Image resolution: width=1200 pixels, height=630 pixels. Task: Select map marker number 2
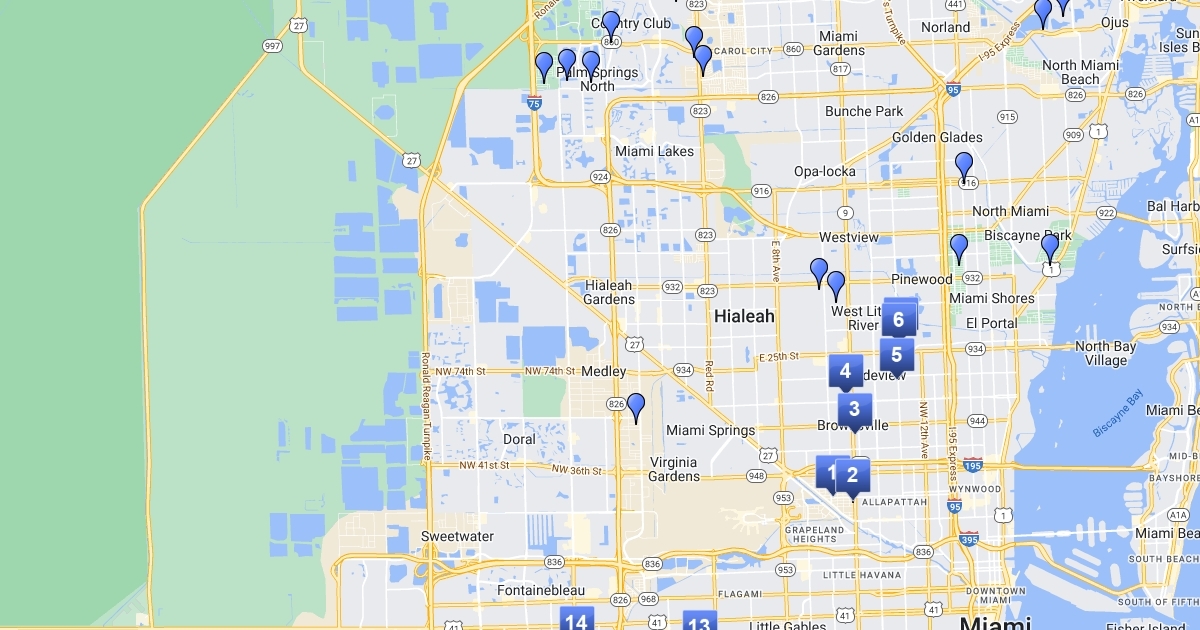[853, 474]
